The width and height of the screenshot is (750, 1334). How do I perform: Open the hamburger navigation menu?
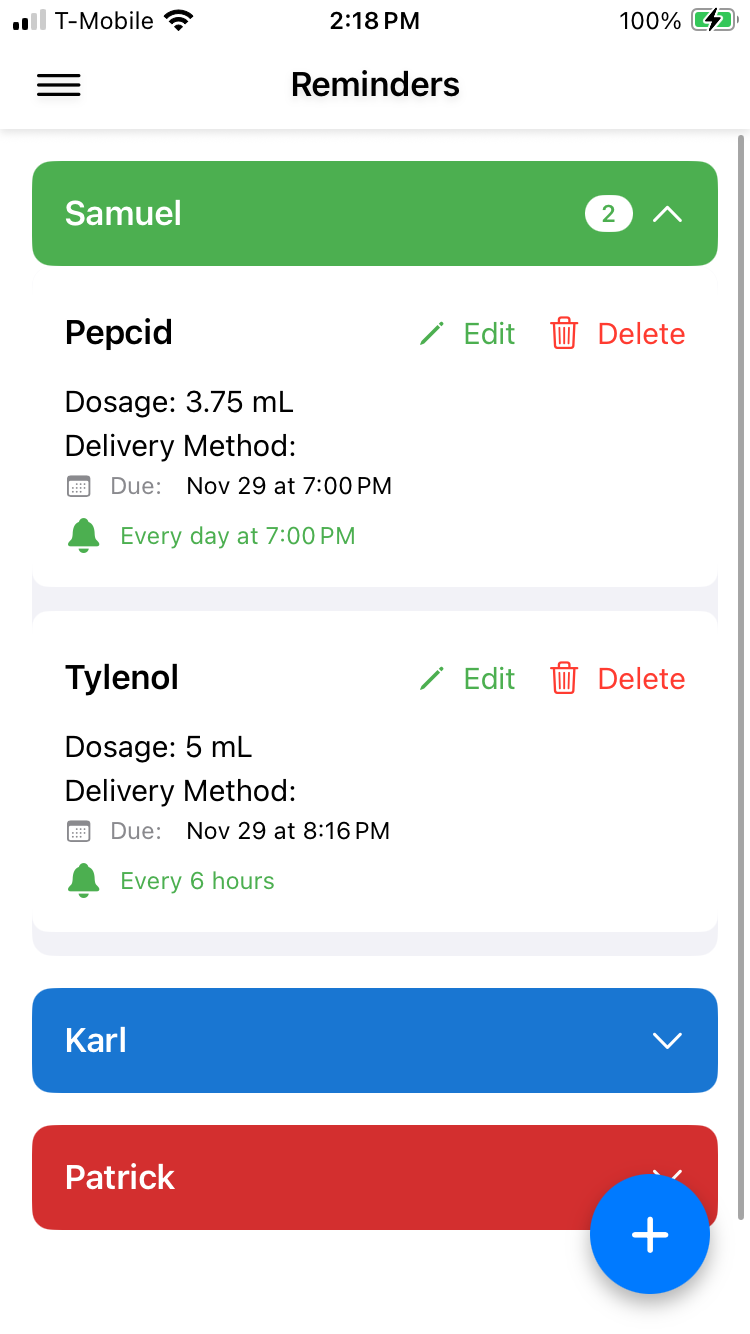(58, 86)
